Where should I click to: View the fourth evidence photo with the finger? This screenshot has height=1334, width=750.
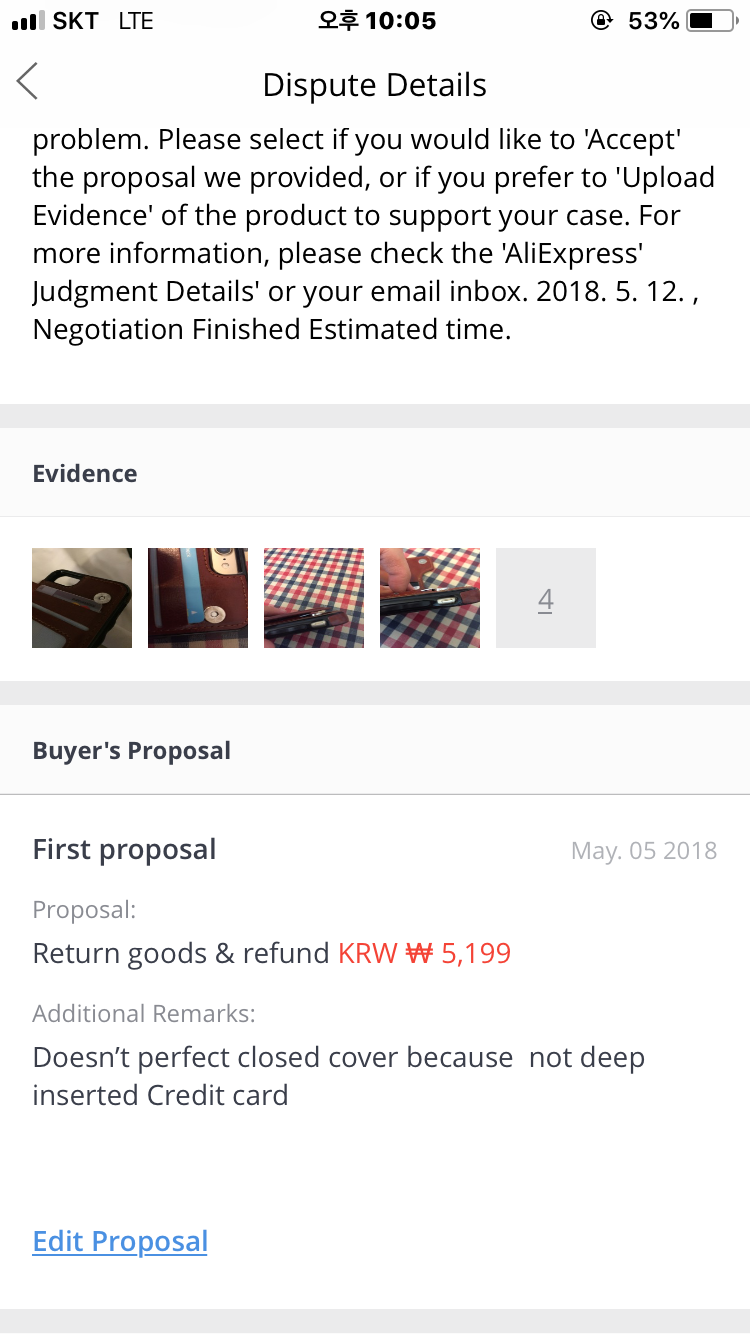pos(430,598)
